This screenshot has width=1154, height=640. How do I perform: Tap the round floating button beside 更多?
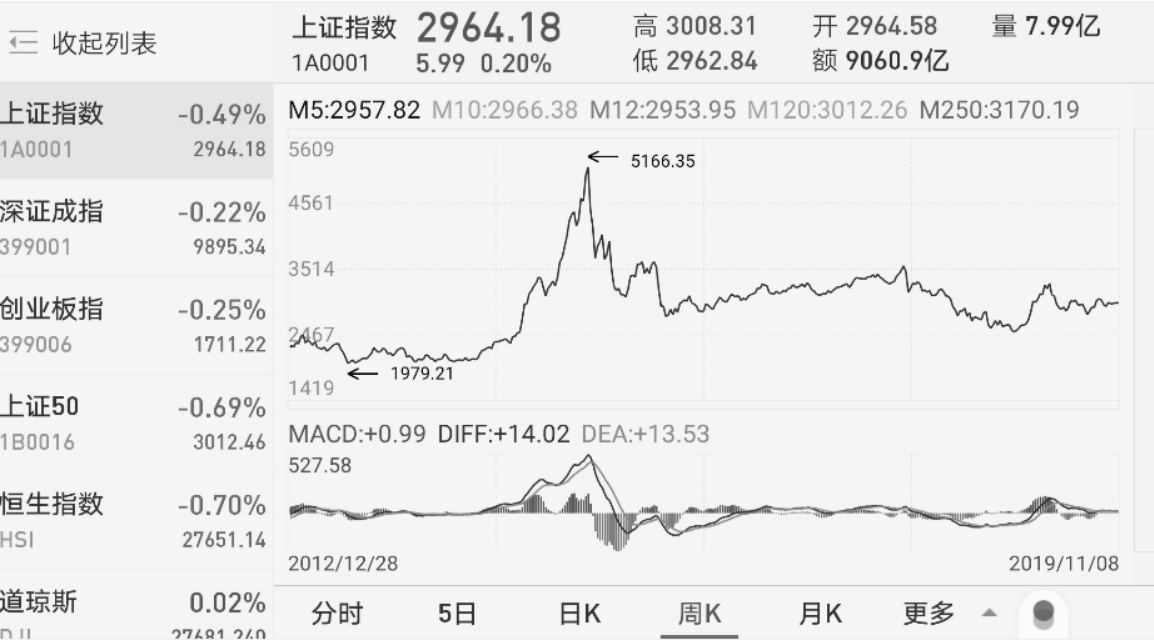[1044, 613]
